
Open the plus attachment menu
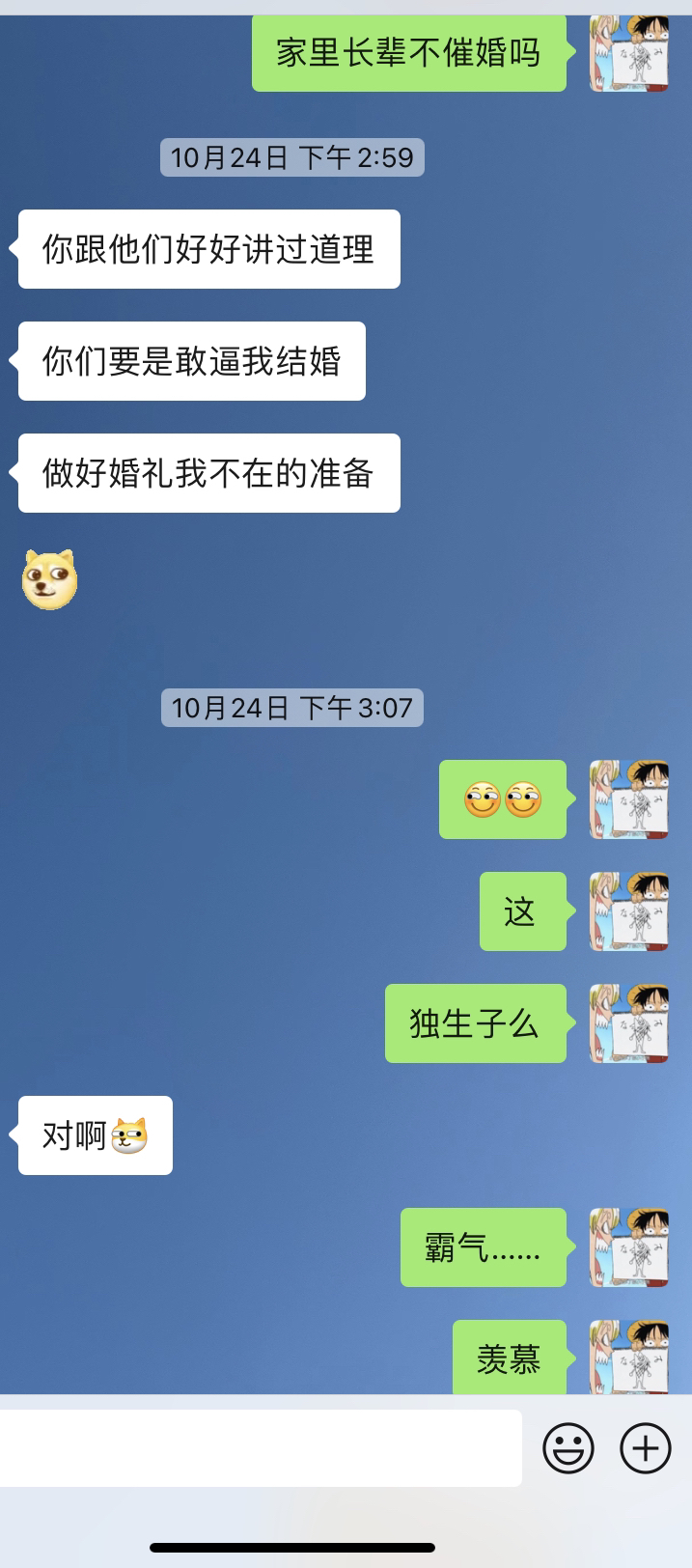pyautogui.click(x=645, y=1448)
